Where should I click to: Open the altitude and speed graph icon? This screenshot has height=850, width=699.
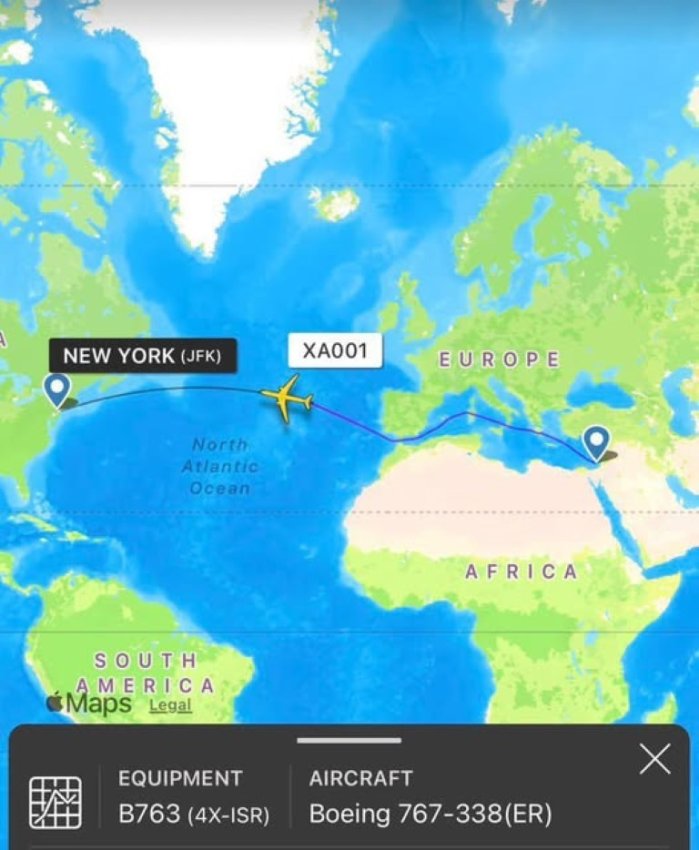pyautogui.click(x=55, y=801)
